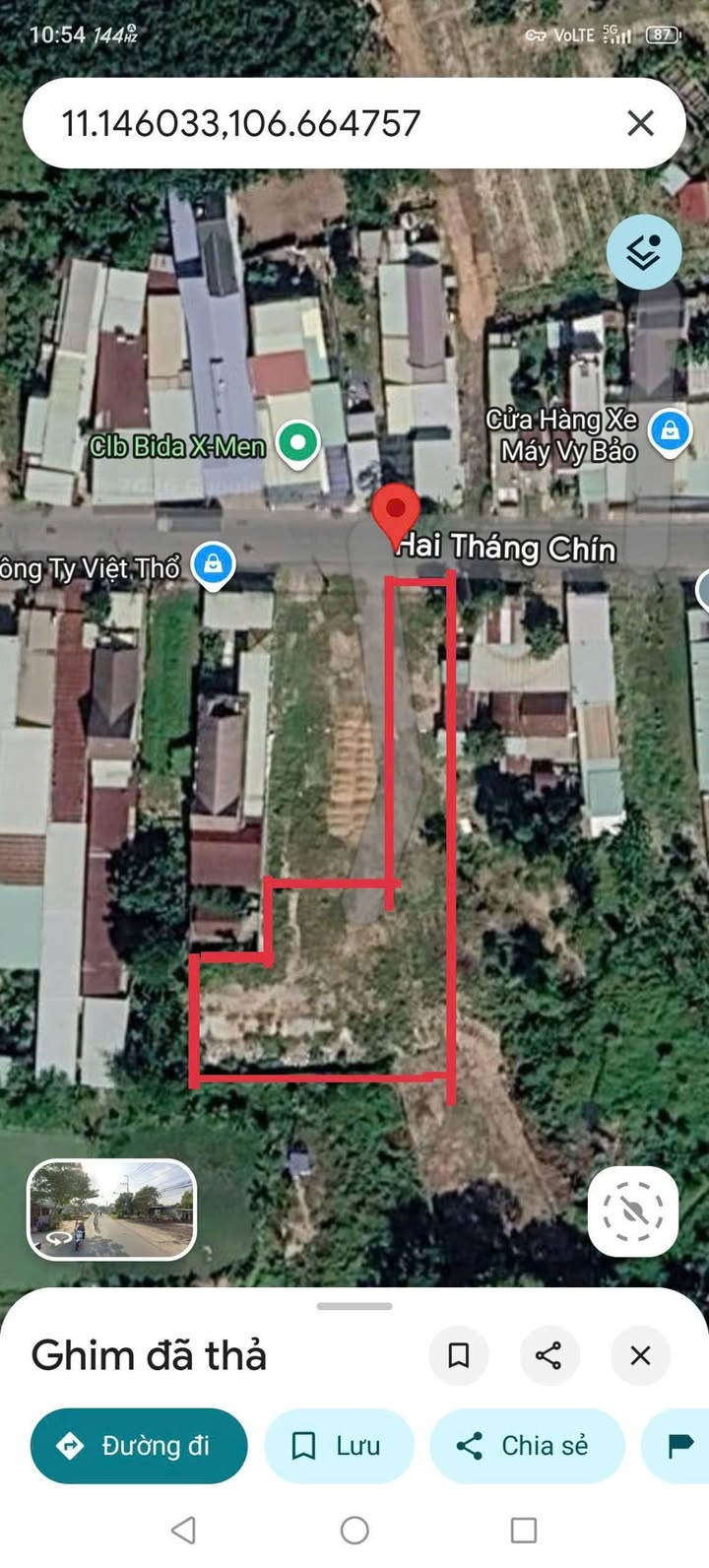
Task: Open the Clb Bida X-Men place marker
Action: click(x=297, y=442)
